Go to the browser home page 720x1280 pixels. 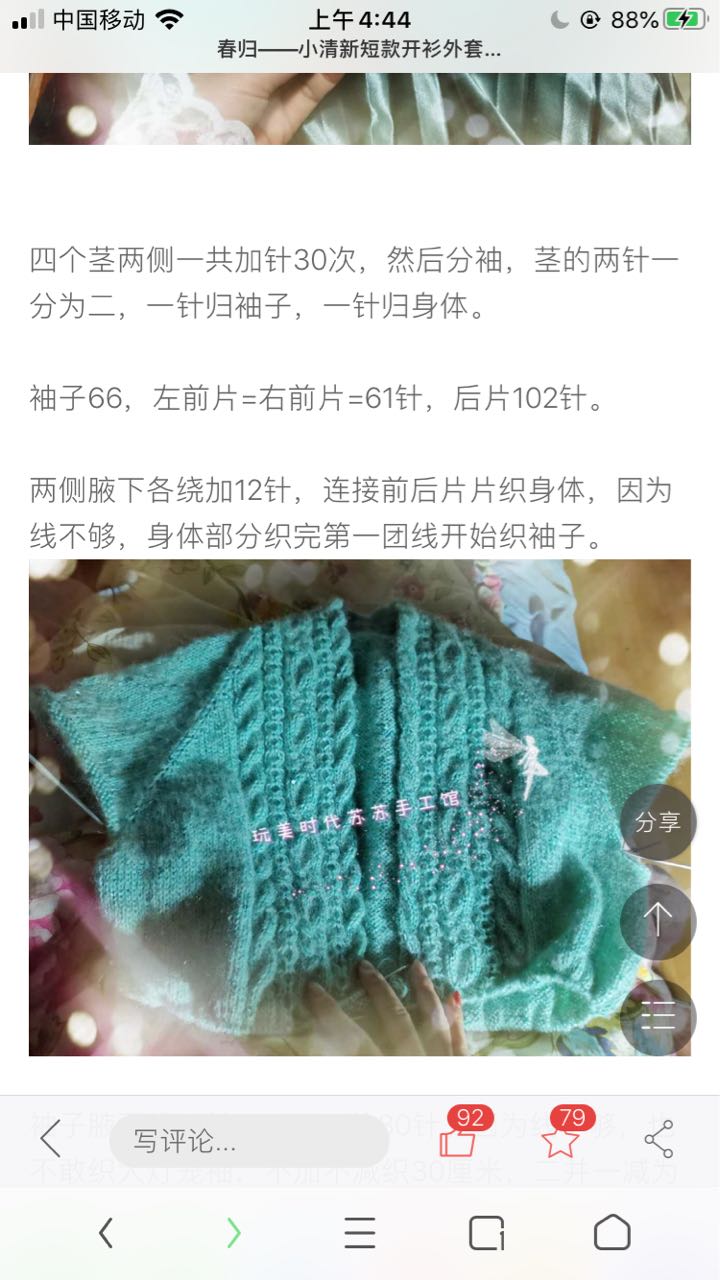click(x=612, y=1233)
